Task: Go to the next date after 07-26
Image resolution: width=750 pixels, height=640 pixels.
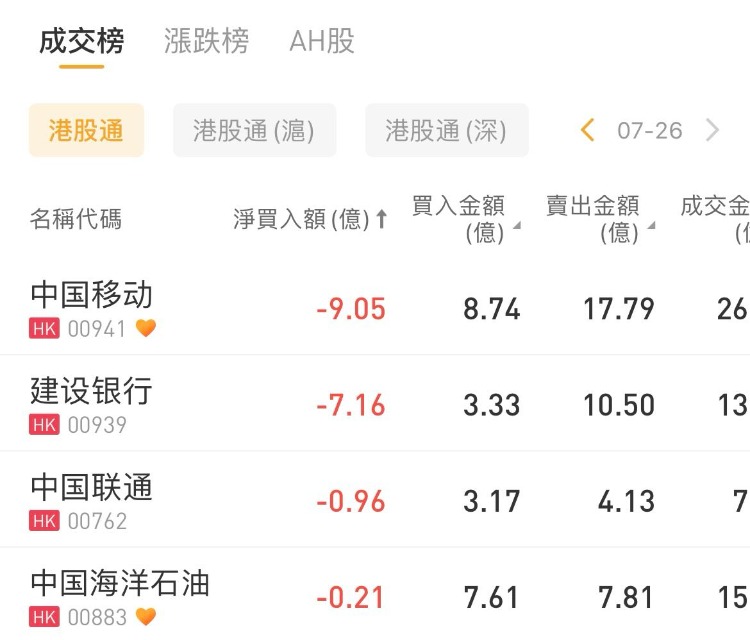Action: pos(713,131)
